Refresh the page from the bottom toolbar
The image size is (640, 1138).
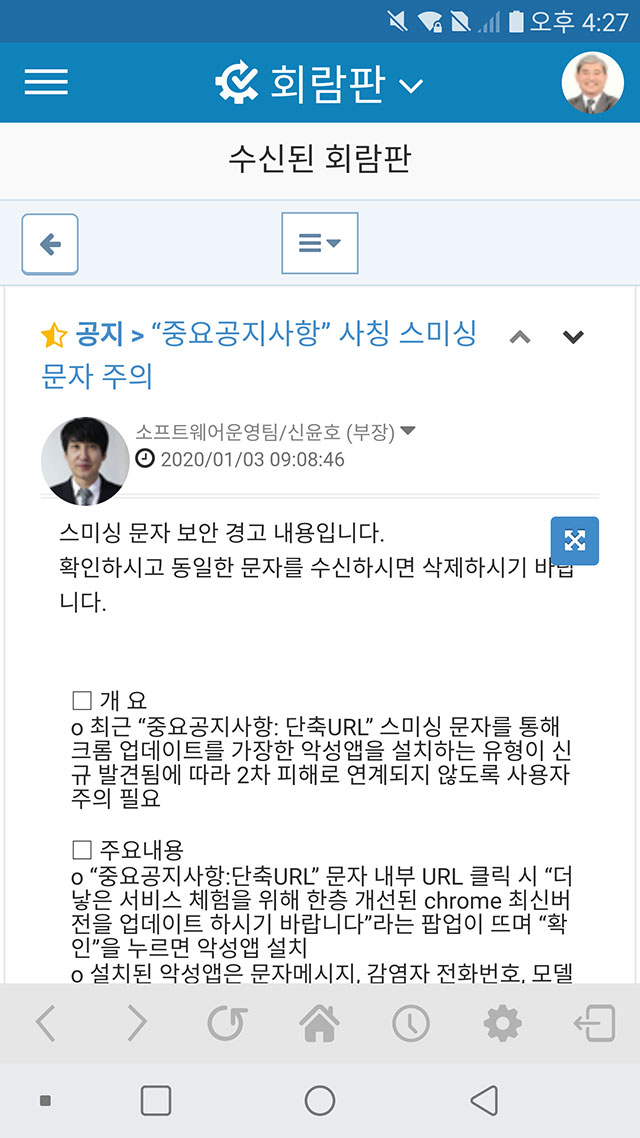click(226, 1023)
